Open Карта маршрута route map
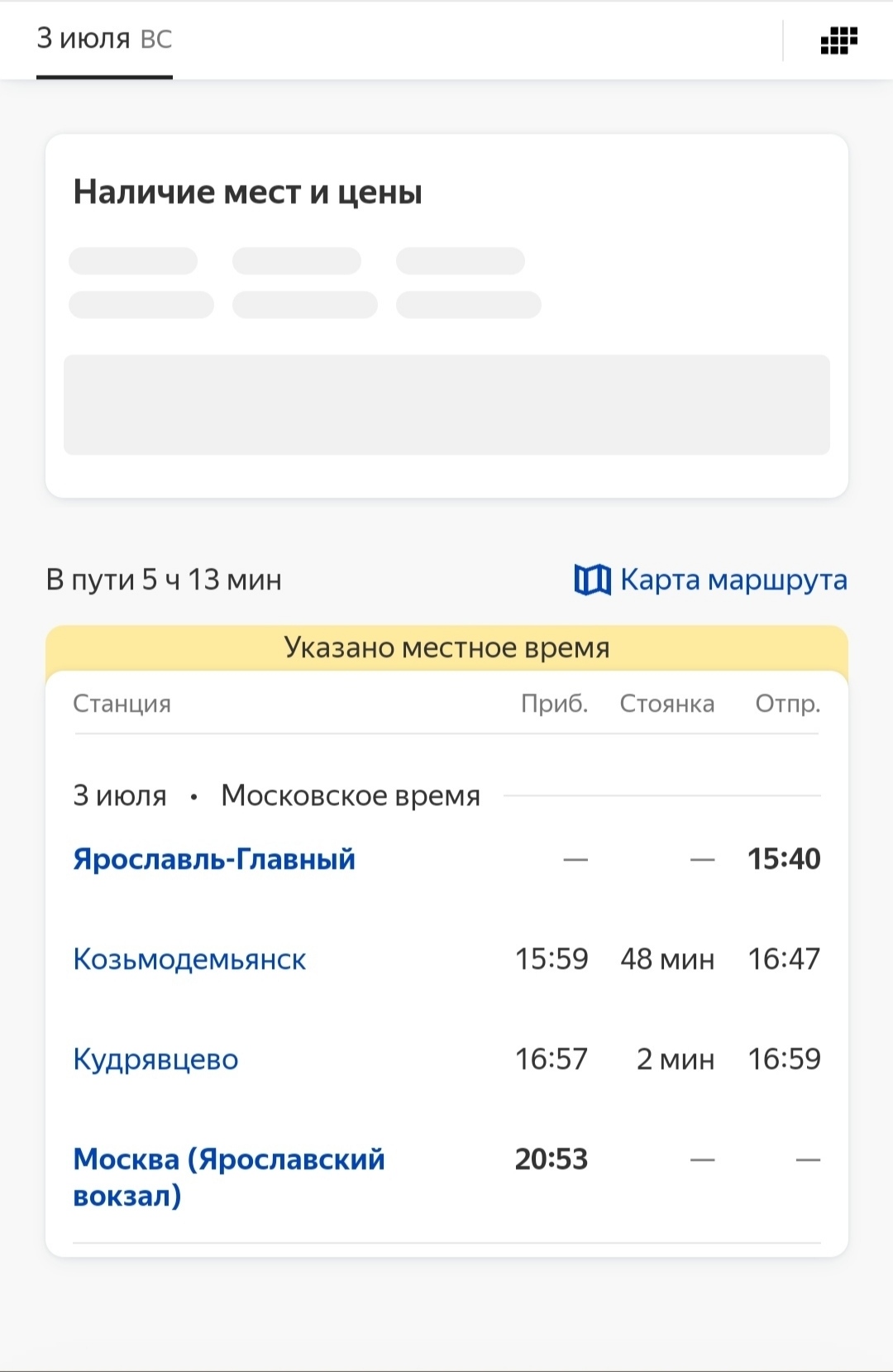The height and width of the screenshot is (1372, 893). (711, 580)
